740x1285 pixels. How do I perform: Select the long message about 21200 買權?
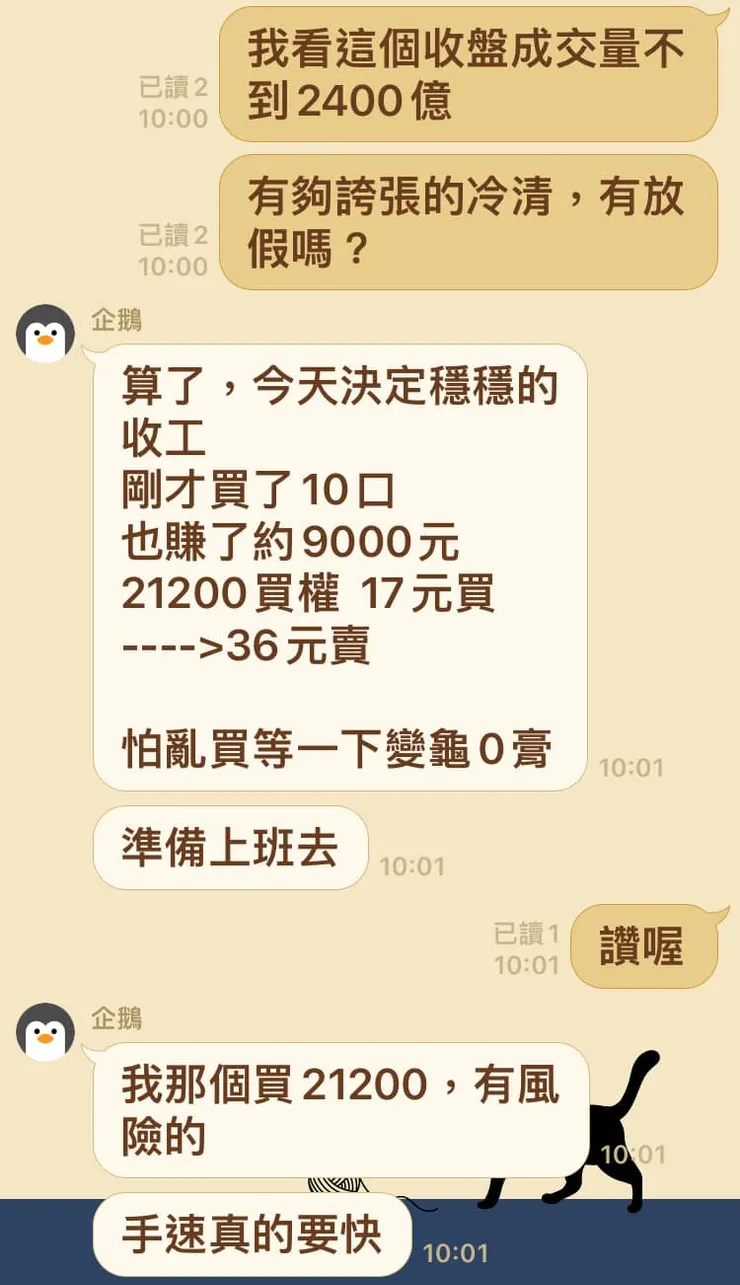pos(340,565)
